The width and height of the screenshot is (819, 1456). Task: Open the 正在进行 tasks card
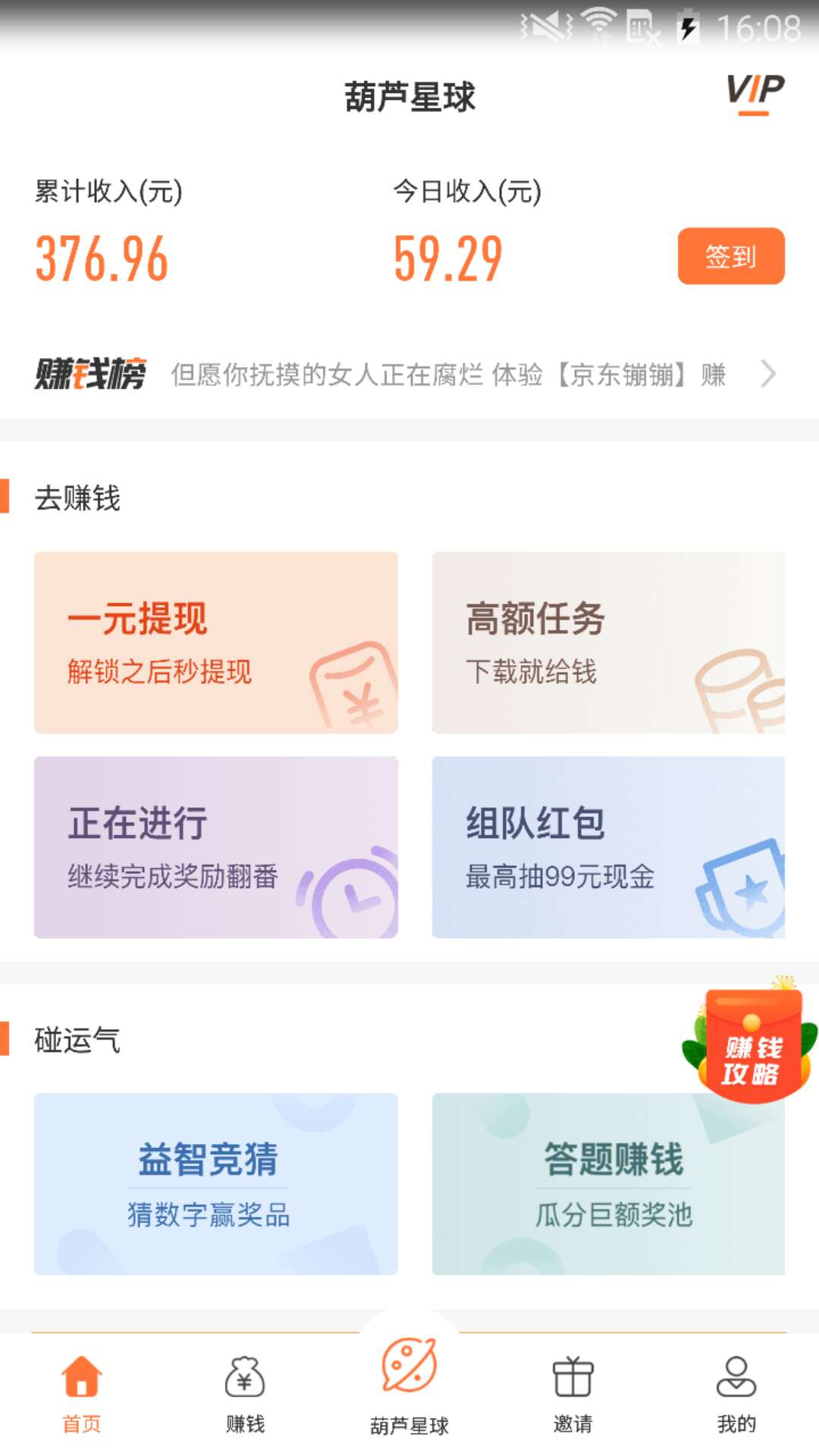click(216, 847)
